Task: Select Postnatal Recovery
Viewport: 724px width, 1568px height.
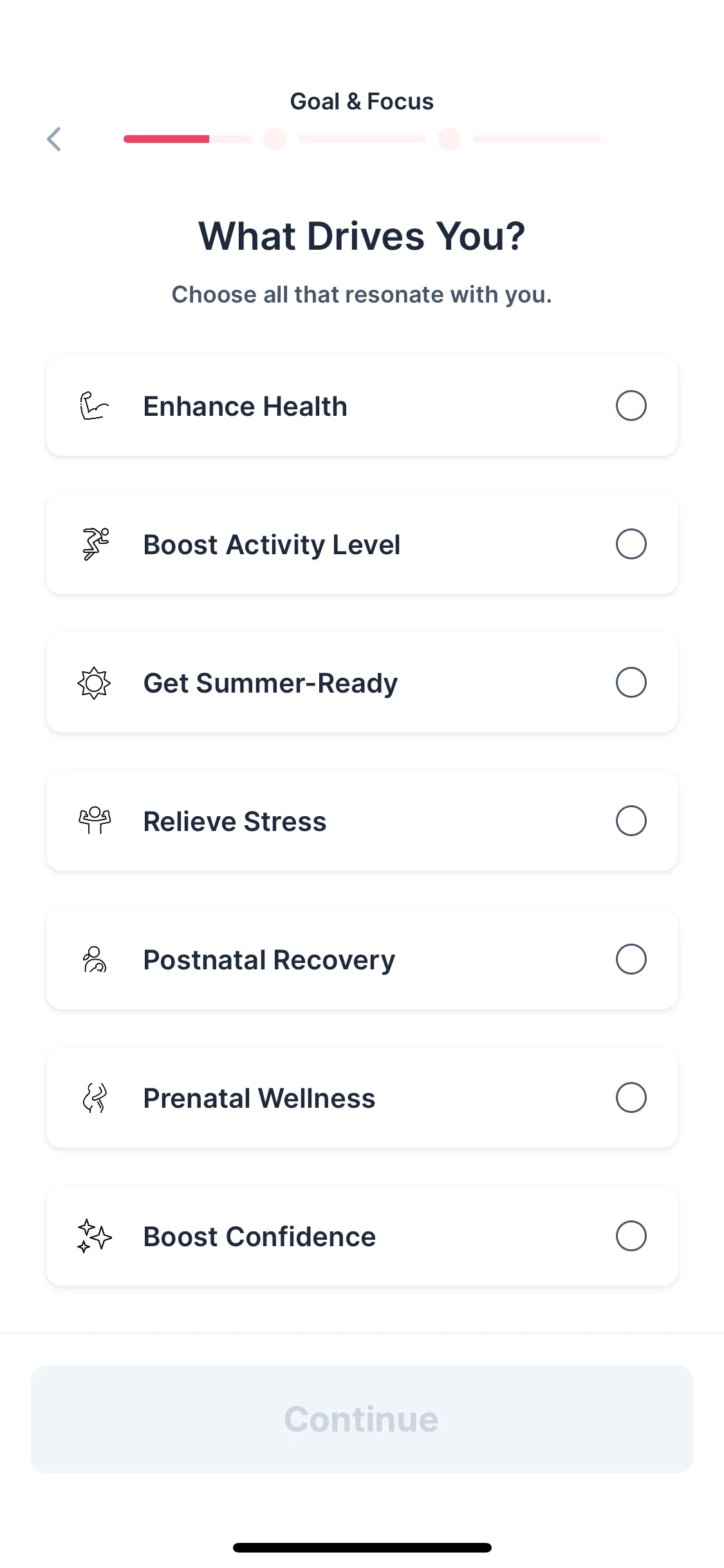Action: pos(630,959)
